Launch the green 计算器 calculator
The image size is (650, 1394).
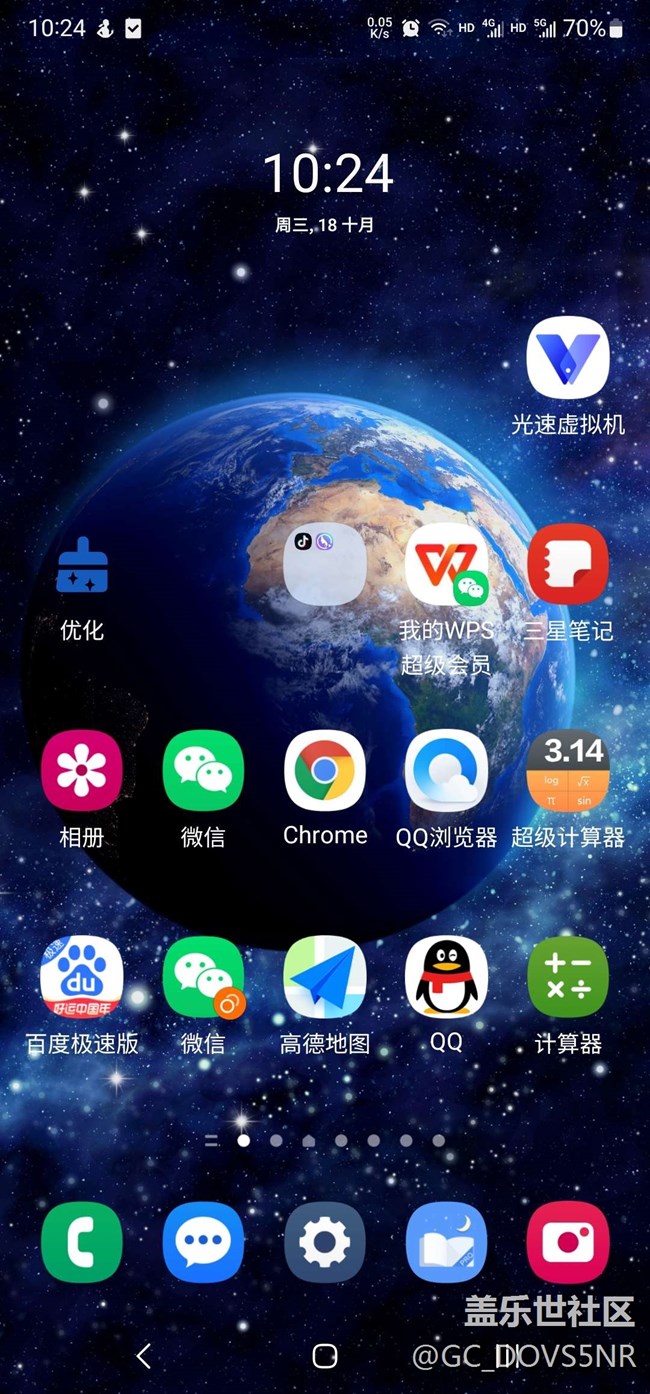click(568, 977)
